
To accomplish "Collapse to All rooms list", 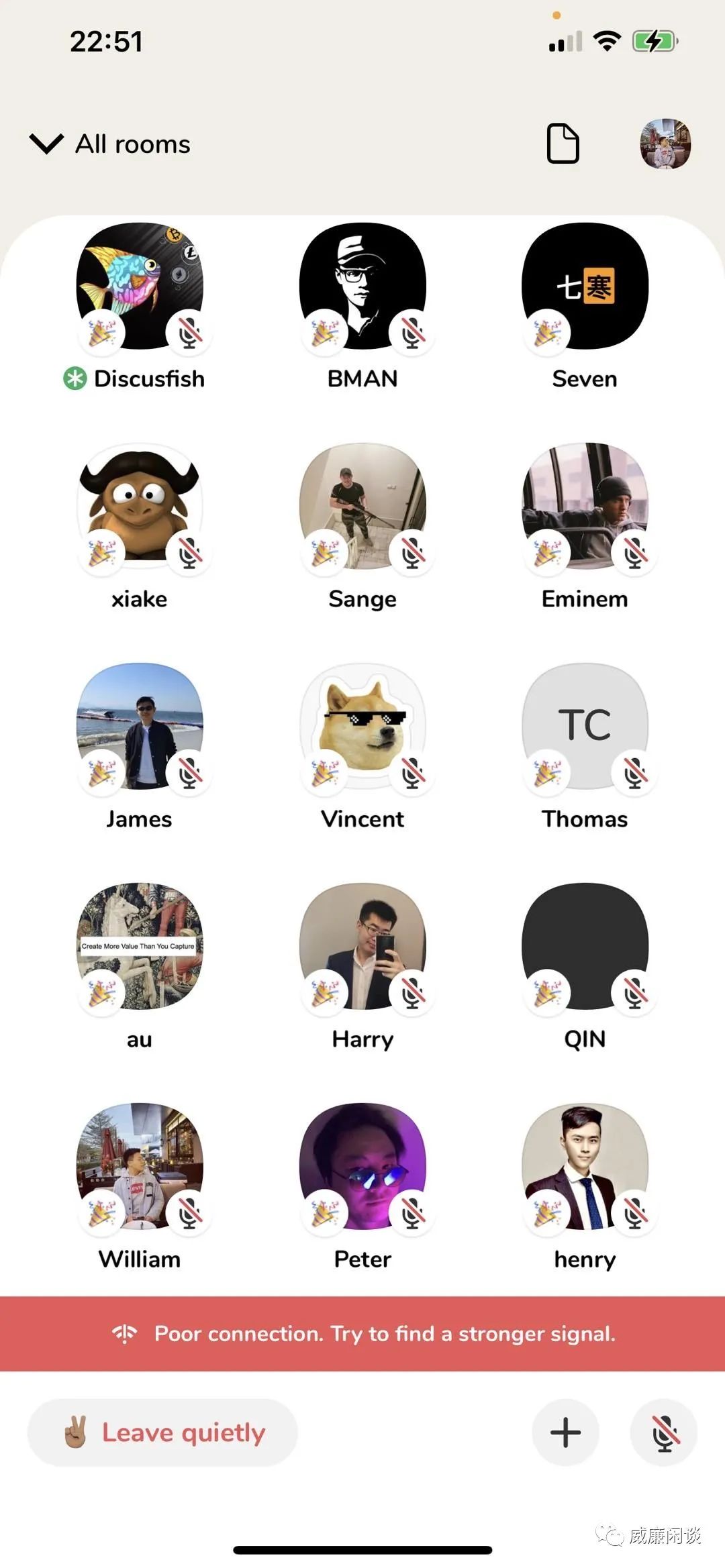I will 111,144.
